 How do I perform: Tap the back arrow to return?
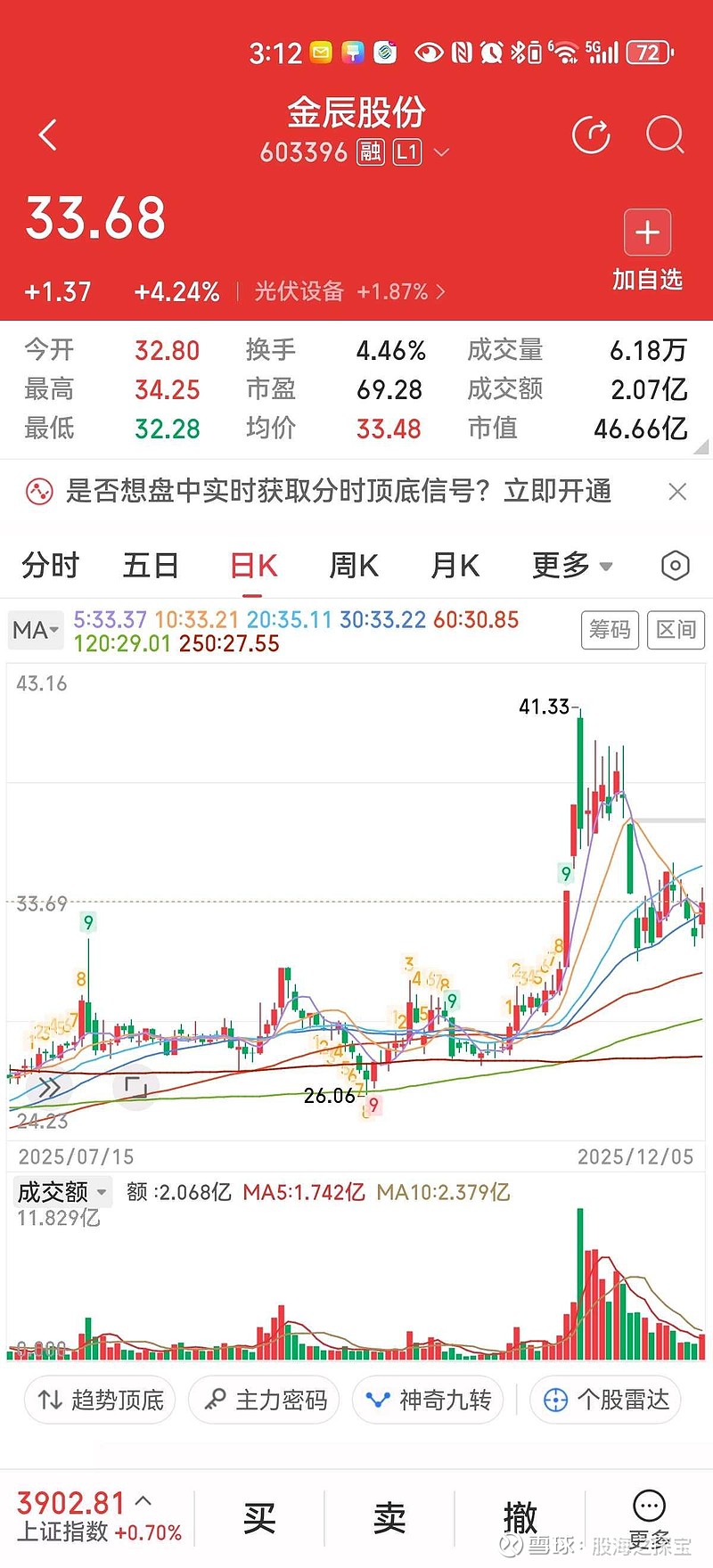point(46,135)
